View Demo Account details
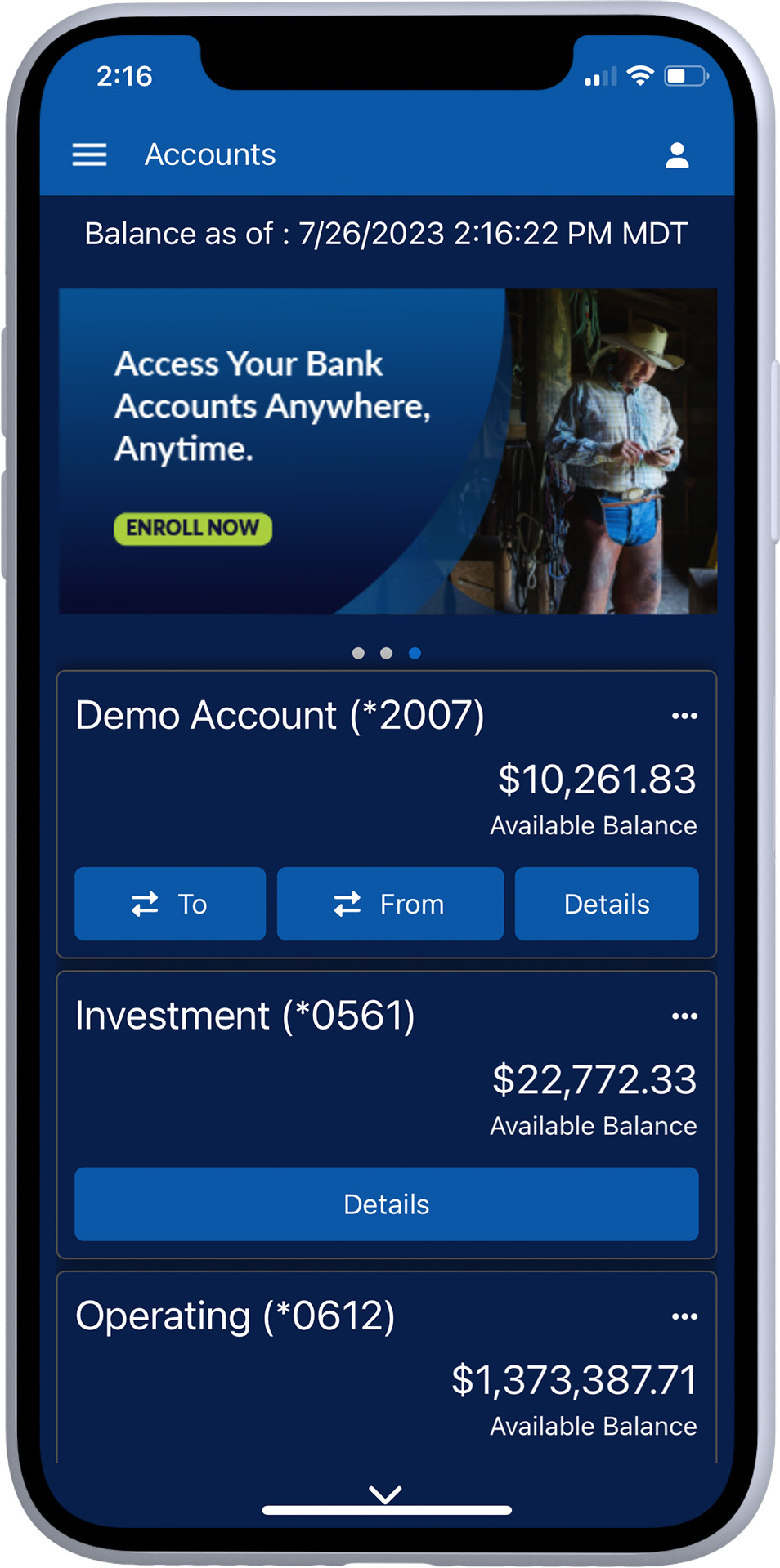This screenshot has width=780, height=1568. 607,904
